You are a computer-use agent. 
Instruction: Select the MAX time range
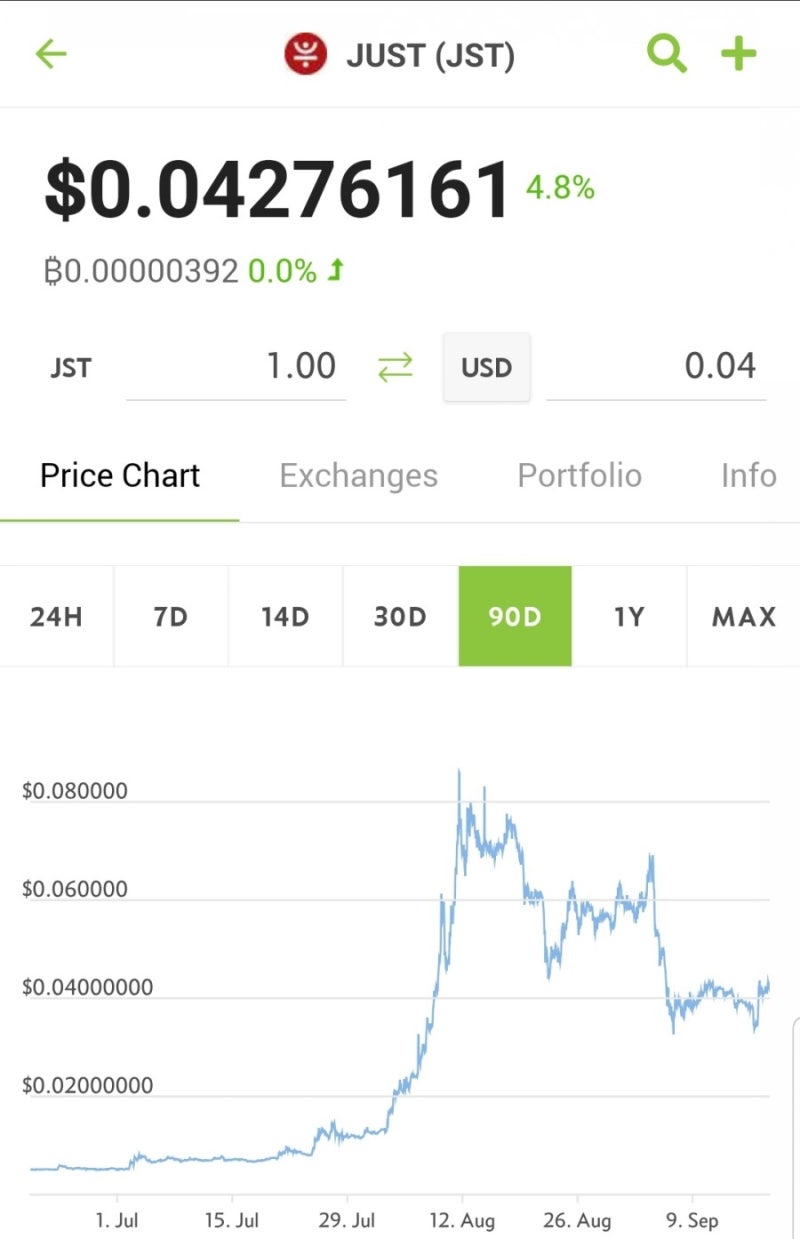[743, 616]
